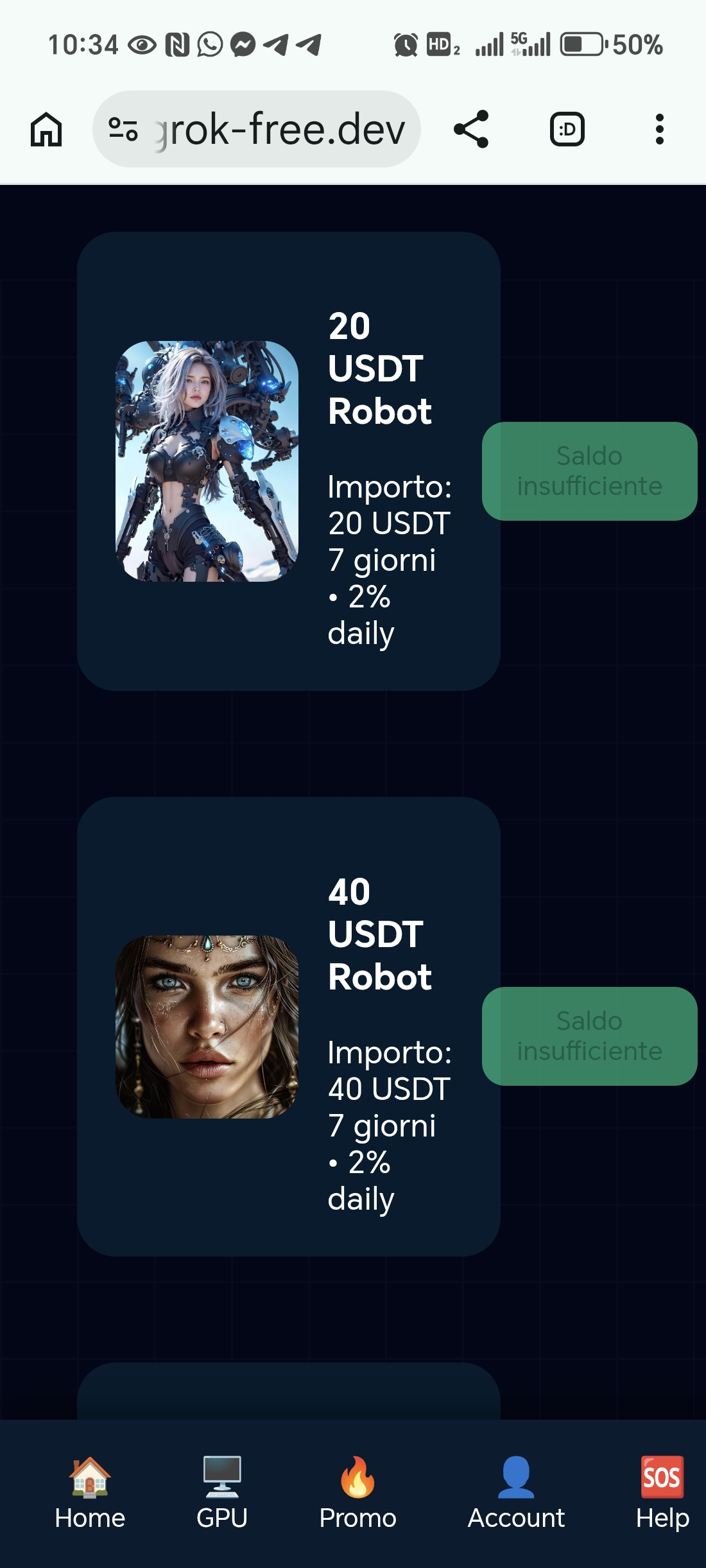Share this page

(471, 130)
